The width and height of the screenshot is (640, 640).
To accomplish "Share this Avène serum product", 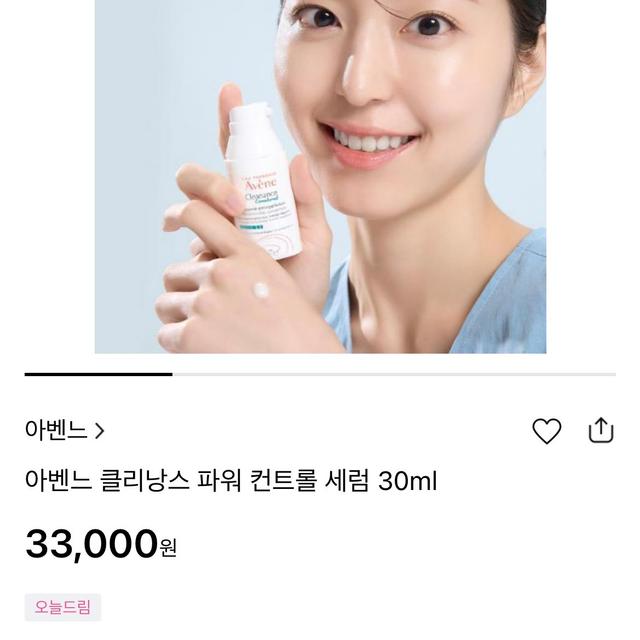I will (600, 430).
